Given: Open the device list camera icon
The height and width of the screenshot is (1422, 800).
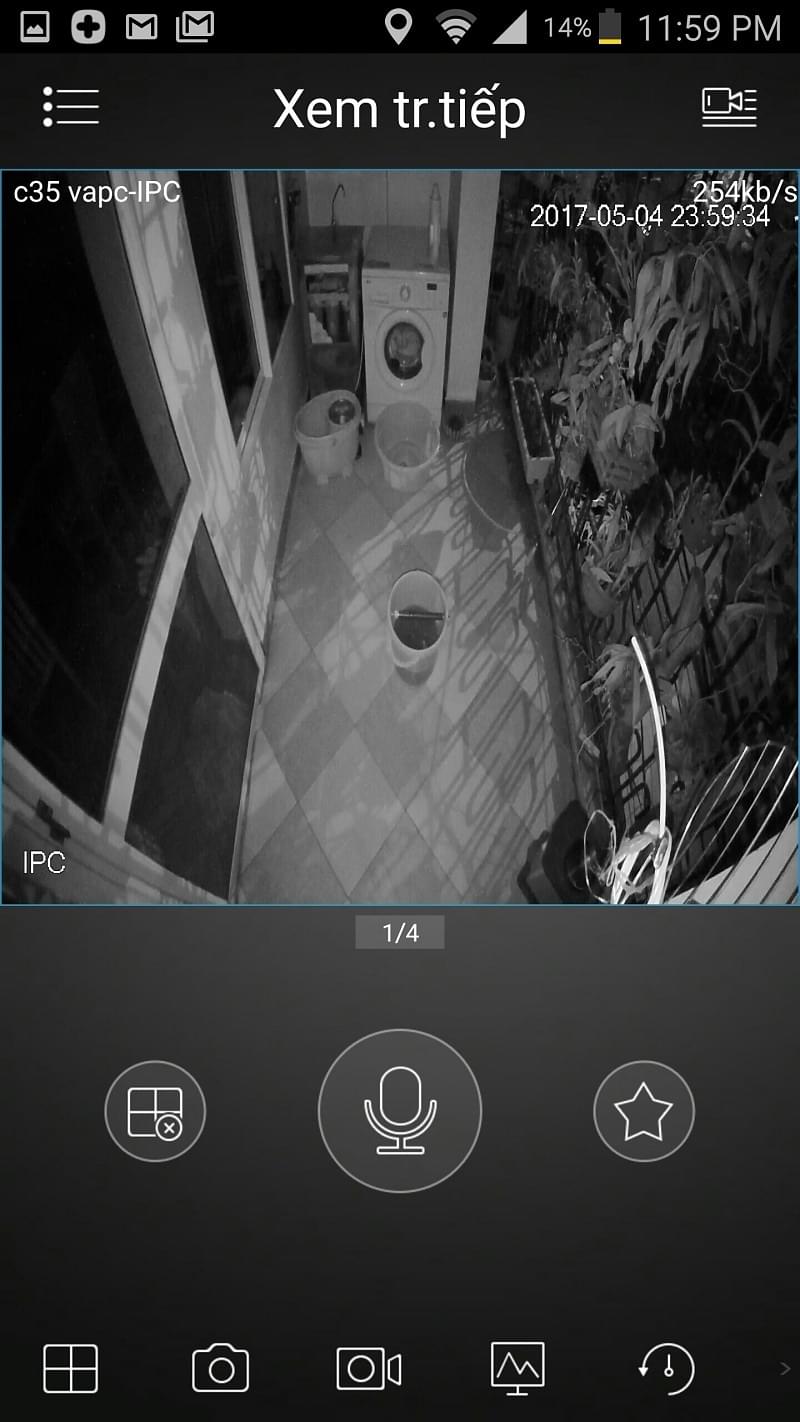Looking at the screenshot, I should pyautogui.click(x=729, y=107).
